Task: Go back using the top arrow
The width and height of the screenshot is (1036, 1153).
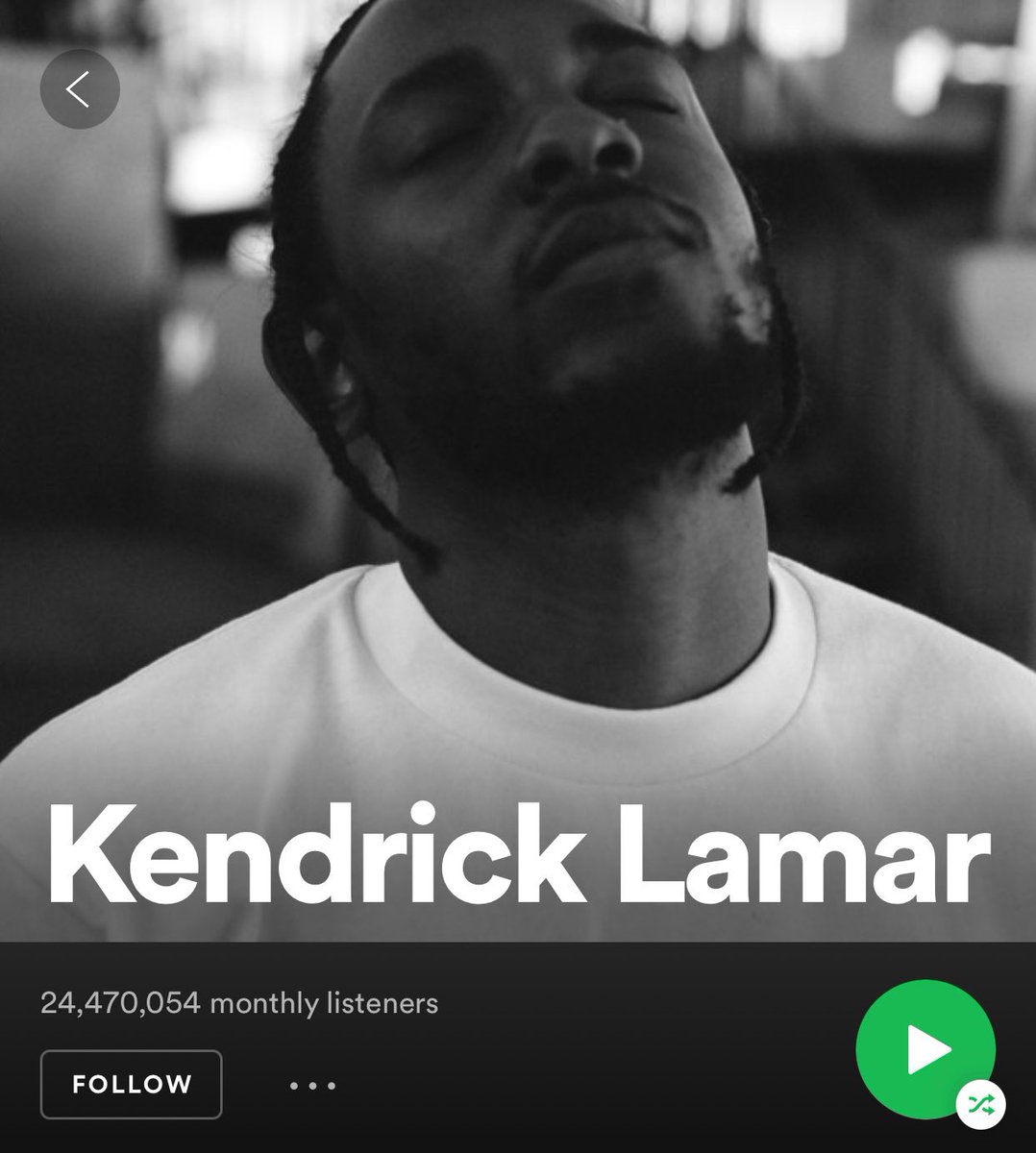Action: [80, 89]
